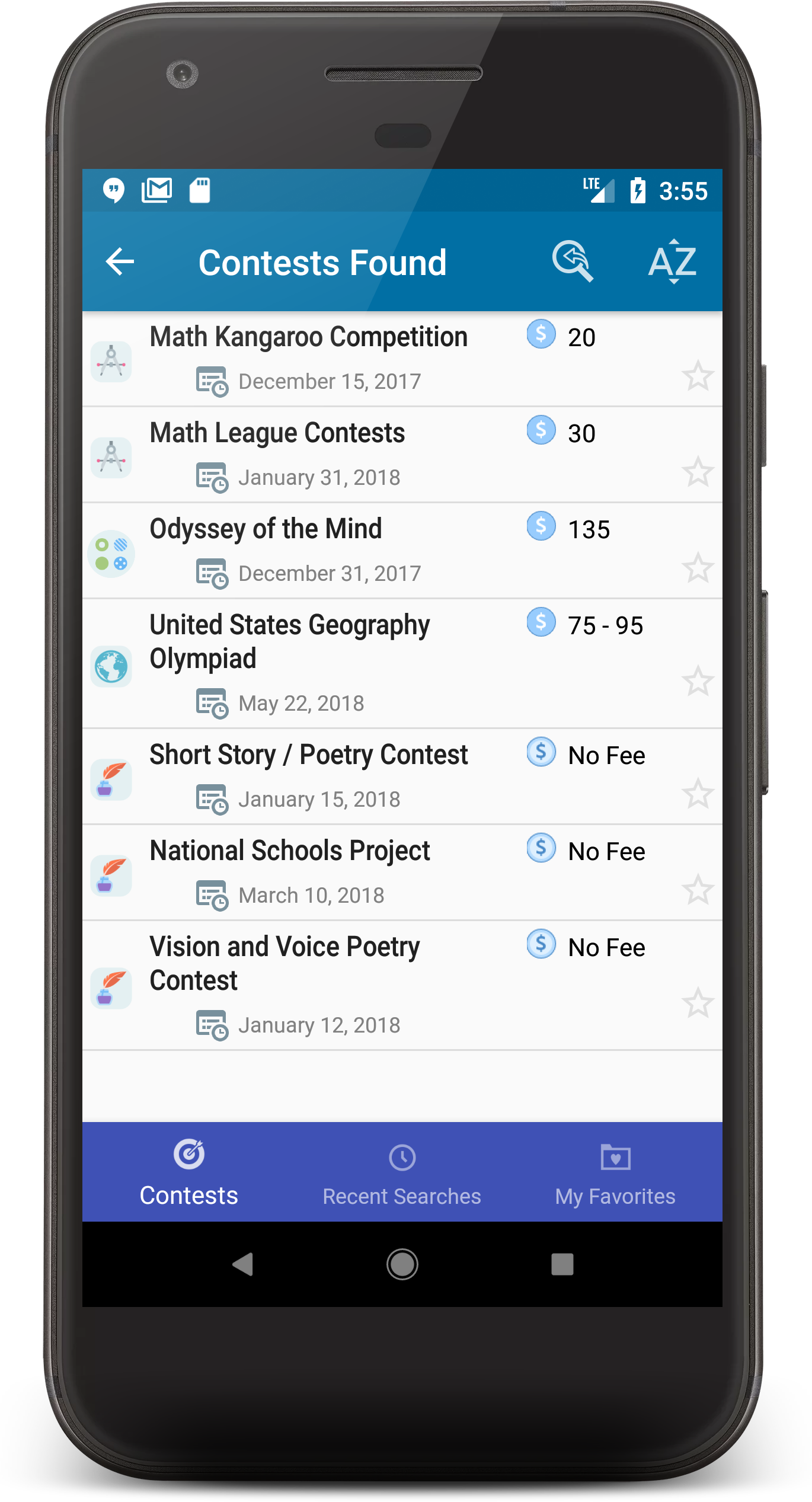Tap the system home button

(402, 1264)
